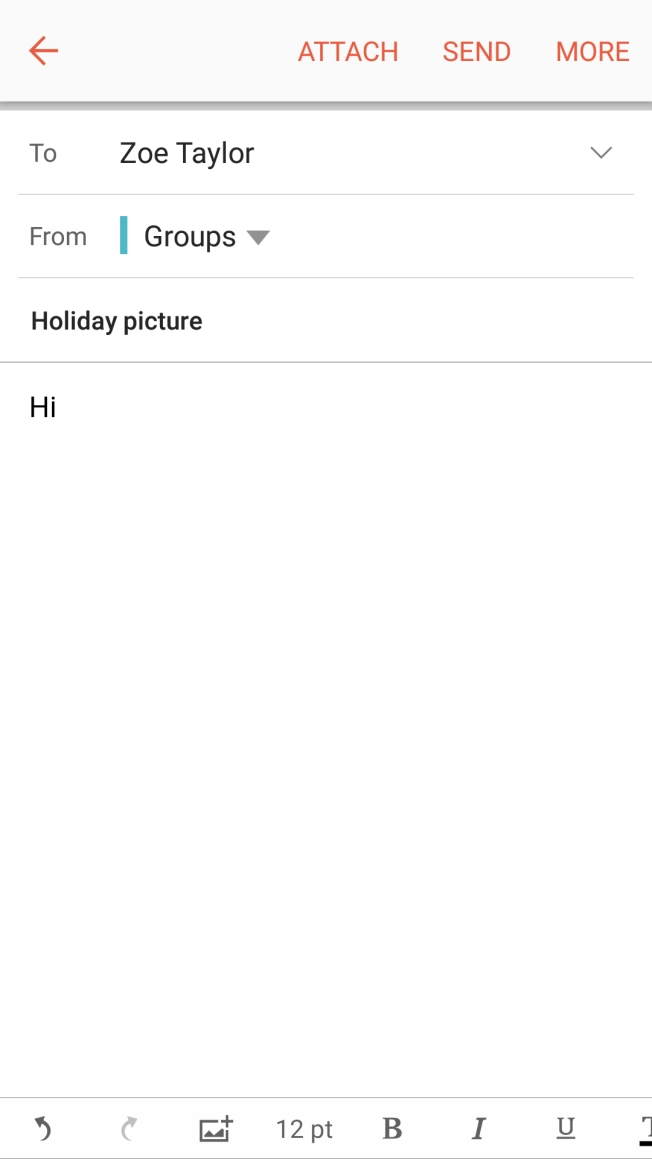Send the Holiday picture email

pyautogui.click(x=476, y=52)
